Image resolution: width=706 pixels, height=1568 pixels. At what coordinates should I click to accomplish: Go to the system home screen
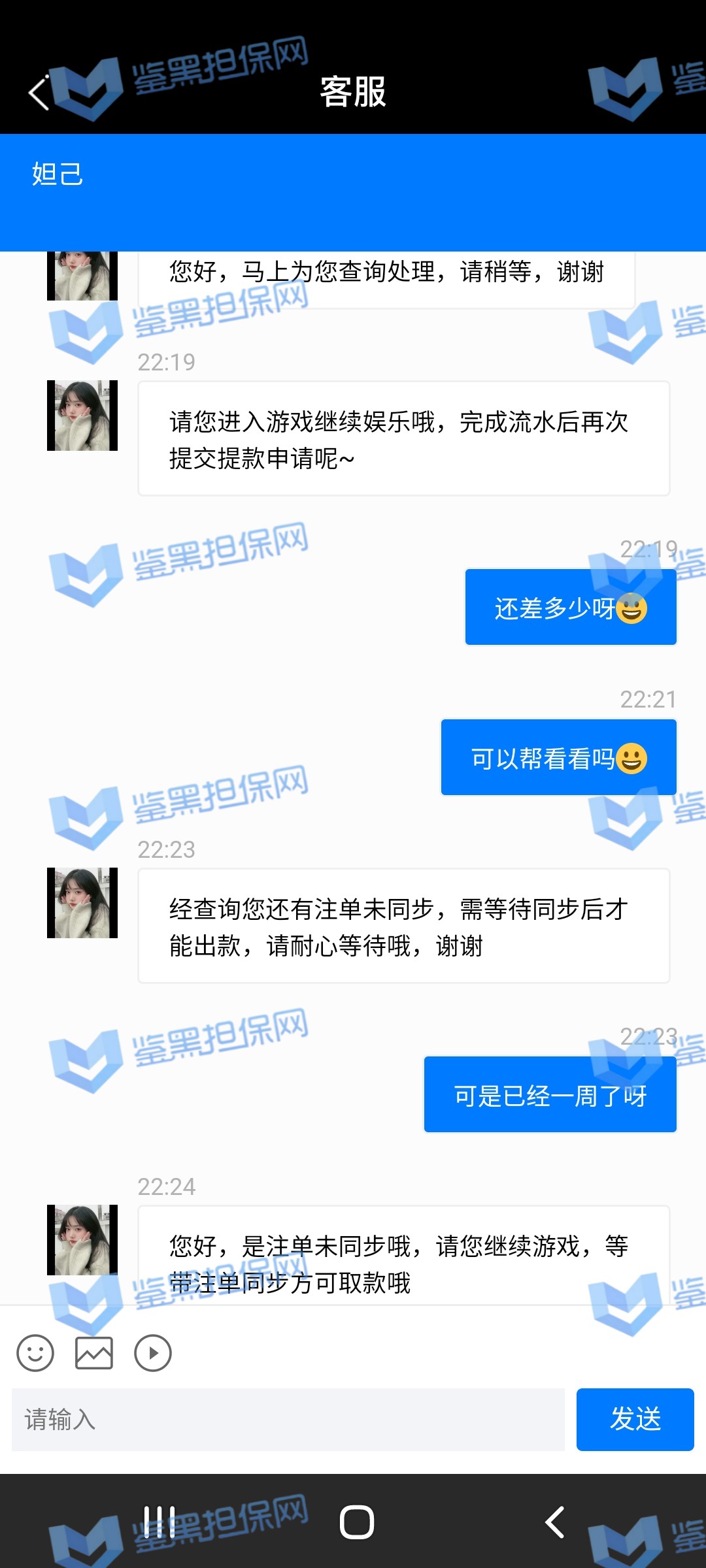pyautogui.click(x=356, y=1522)
